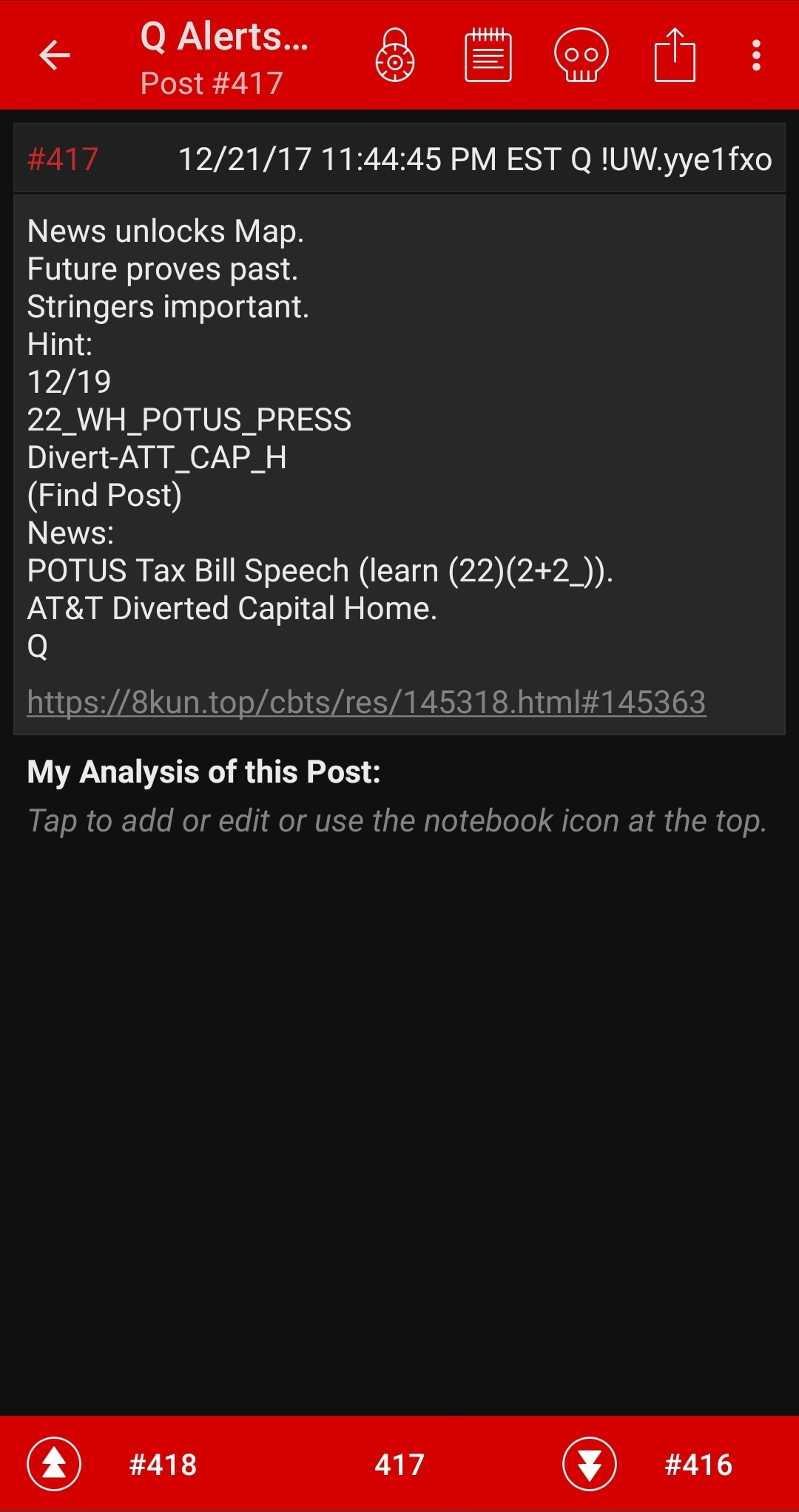The height and width of the screenshot is (1512, 799).
Task: Tap to add or edit your analysis
Action: coord(397,821)
